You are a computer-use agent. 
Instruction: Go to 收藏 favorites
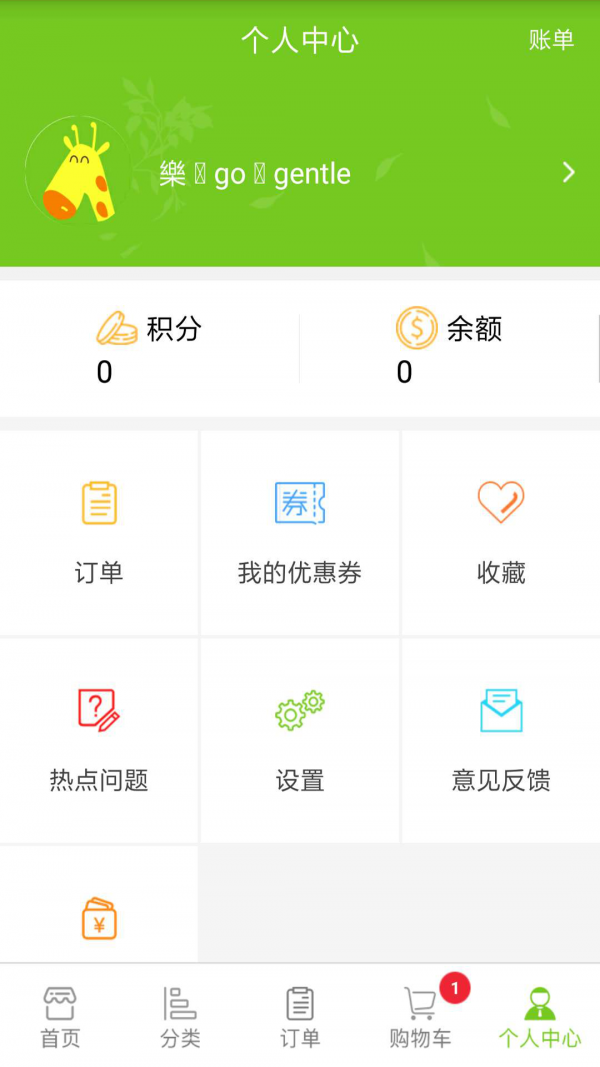coord(501,532)
